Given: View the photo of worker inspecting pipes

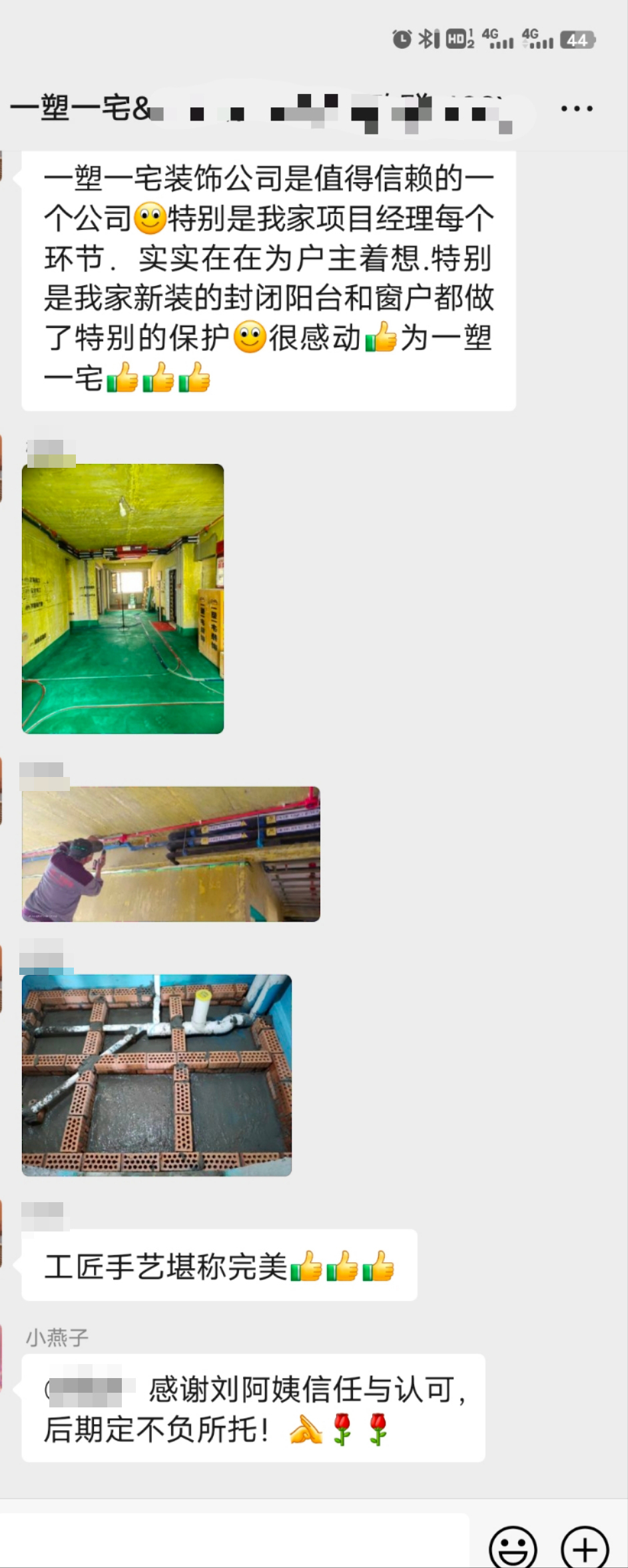Looking at the screenshot, I should click(x=170, y=854).
